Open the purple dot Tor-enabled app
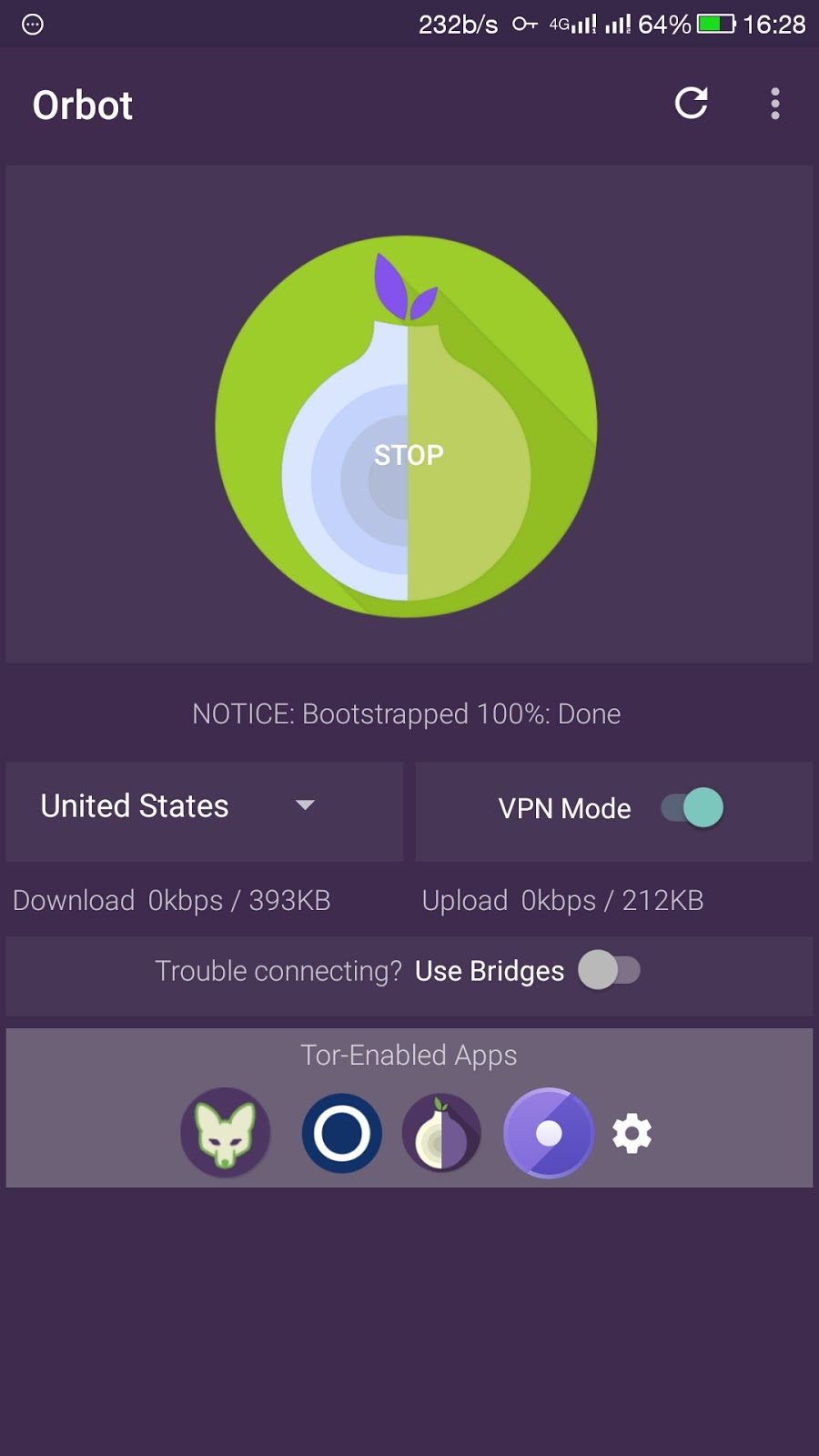 point(548,1133)
